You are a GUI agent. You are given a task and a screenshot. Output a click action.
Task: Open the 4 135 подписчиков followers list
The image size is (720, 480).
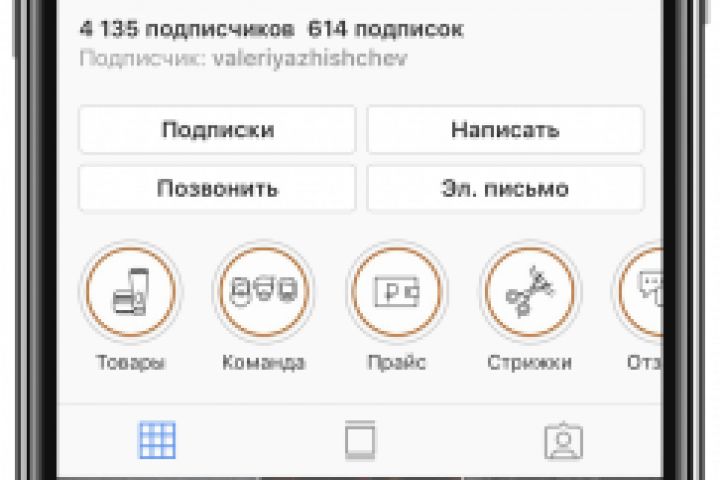click(x=187, y=29)
